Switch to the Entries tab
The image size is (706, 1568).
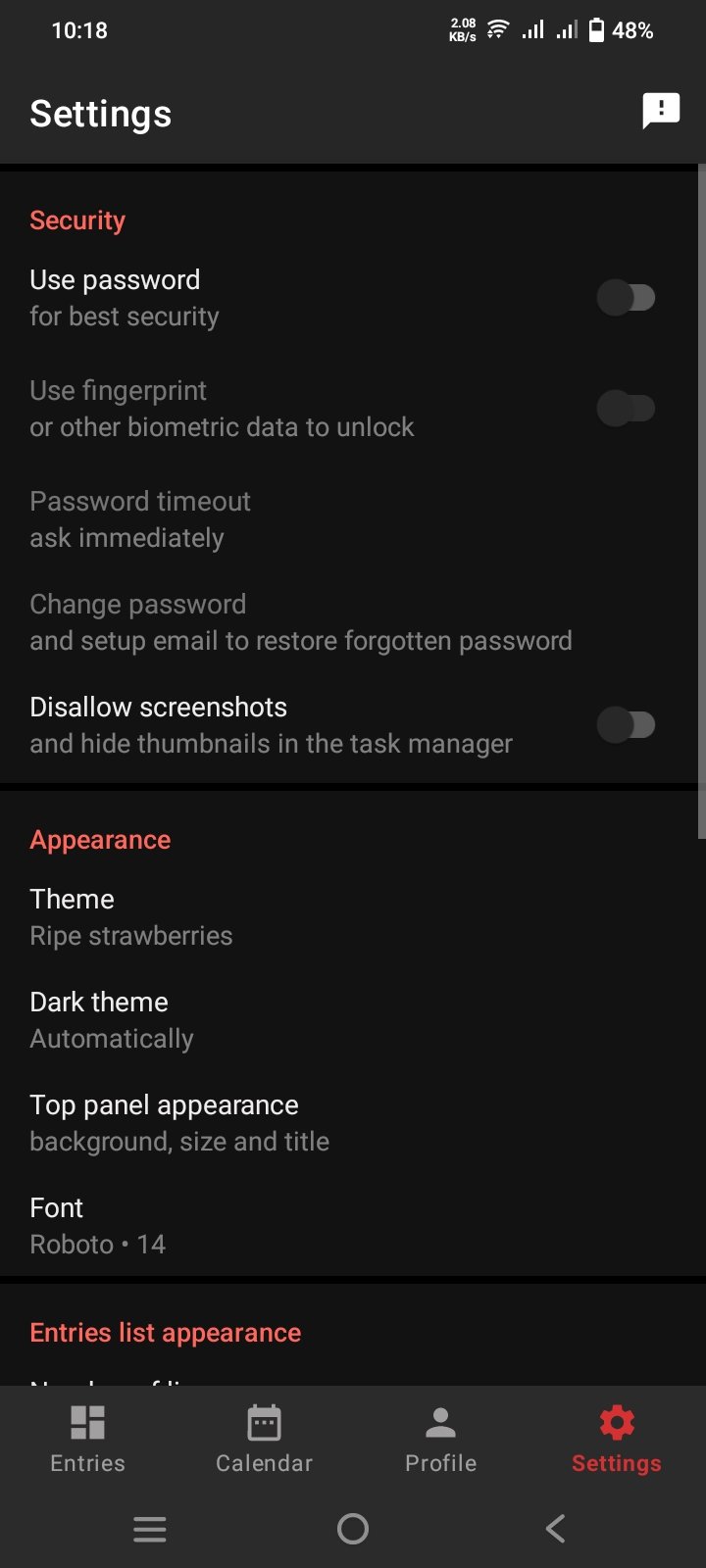[x=87, y=1439]
